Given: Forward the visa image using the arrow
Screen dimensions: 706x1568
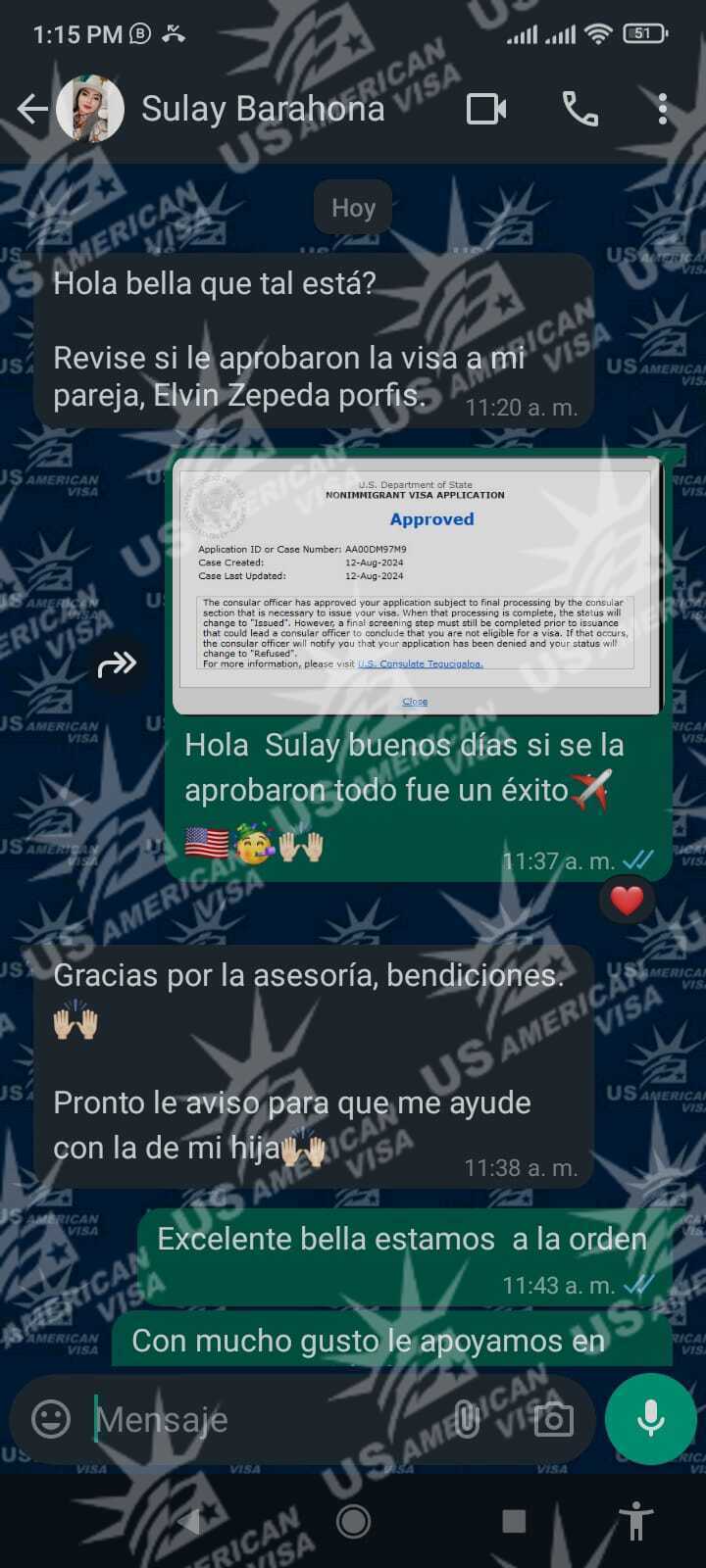Looking at the screenshot, I should coord(117,665).
